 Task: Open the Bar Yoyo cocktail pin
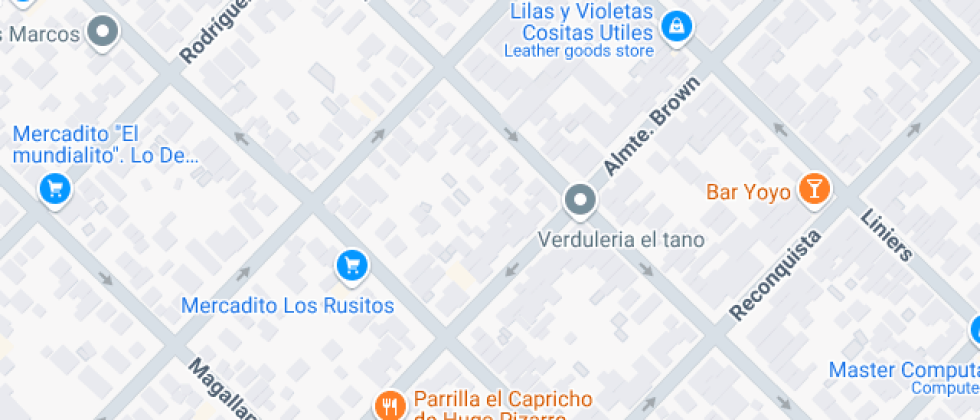(815, 189)
